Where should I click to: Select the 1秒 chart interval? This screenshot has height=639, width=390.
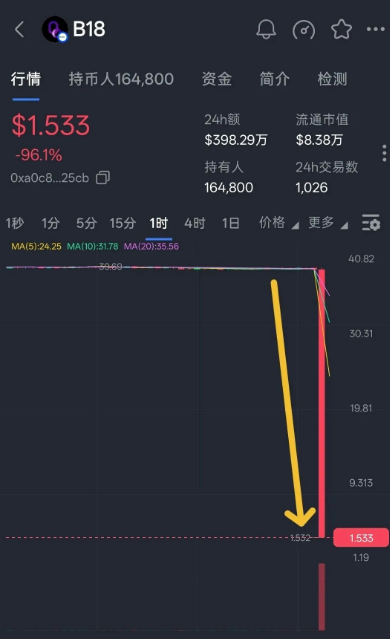(15, 223)
